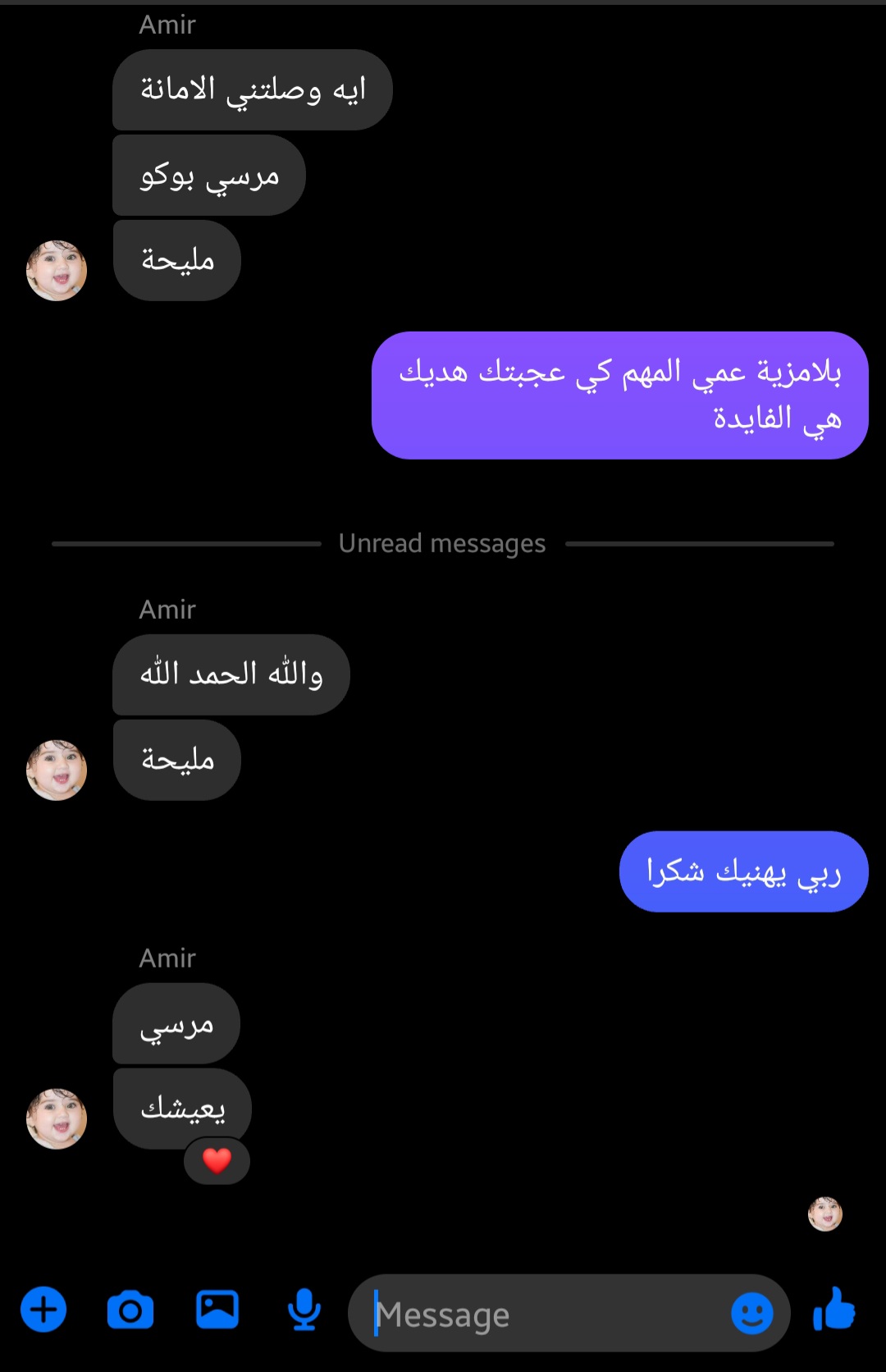Image resolution: width=886 pixels, height=1372 pixels.
Task: Record a voice message with the microphone
Action: (x=304, y=1310)
